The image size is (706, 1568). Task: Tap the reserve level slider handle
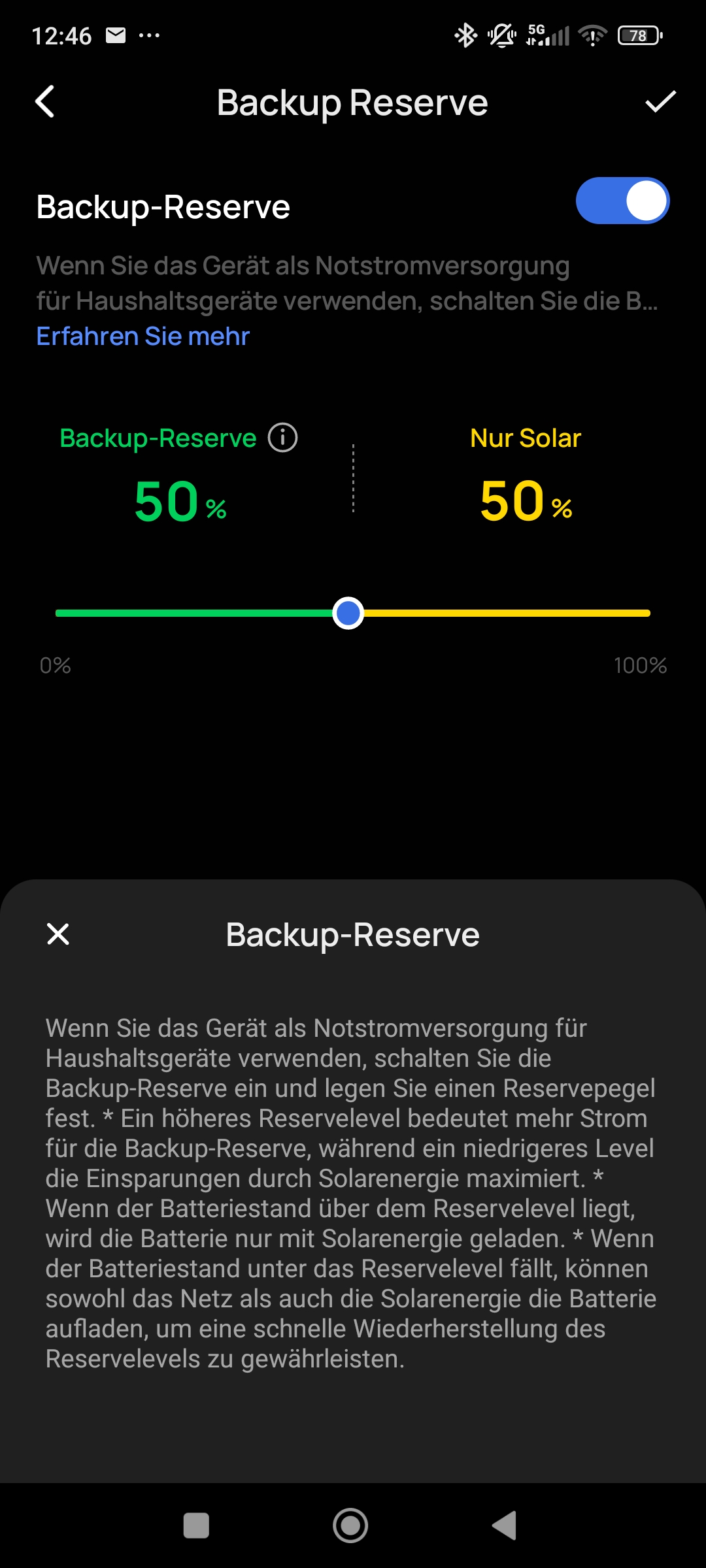click(x=348, y=613)
